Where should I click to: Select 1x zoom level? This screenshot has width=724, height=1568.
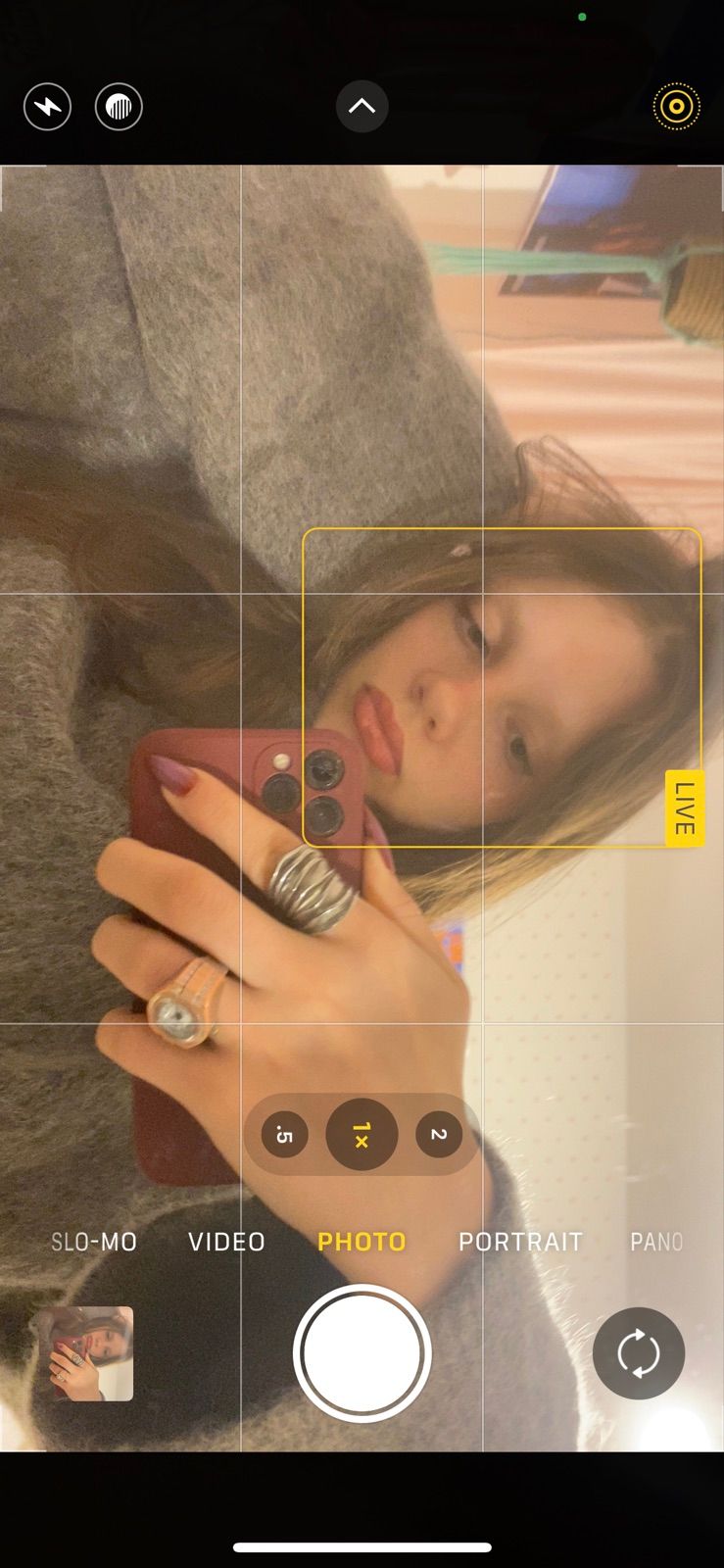(x=362, y=1135)
